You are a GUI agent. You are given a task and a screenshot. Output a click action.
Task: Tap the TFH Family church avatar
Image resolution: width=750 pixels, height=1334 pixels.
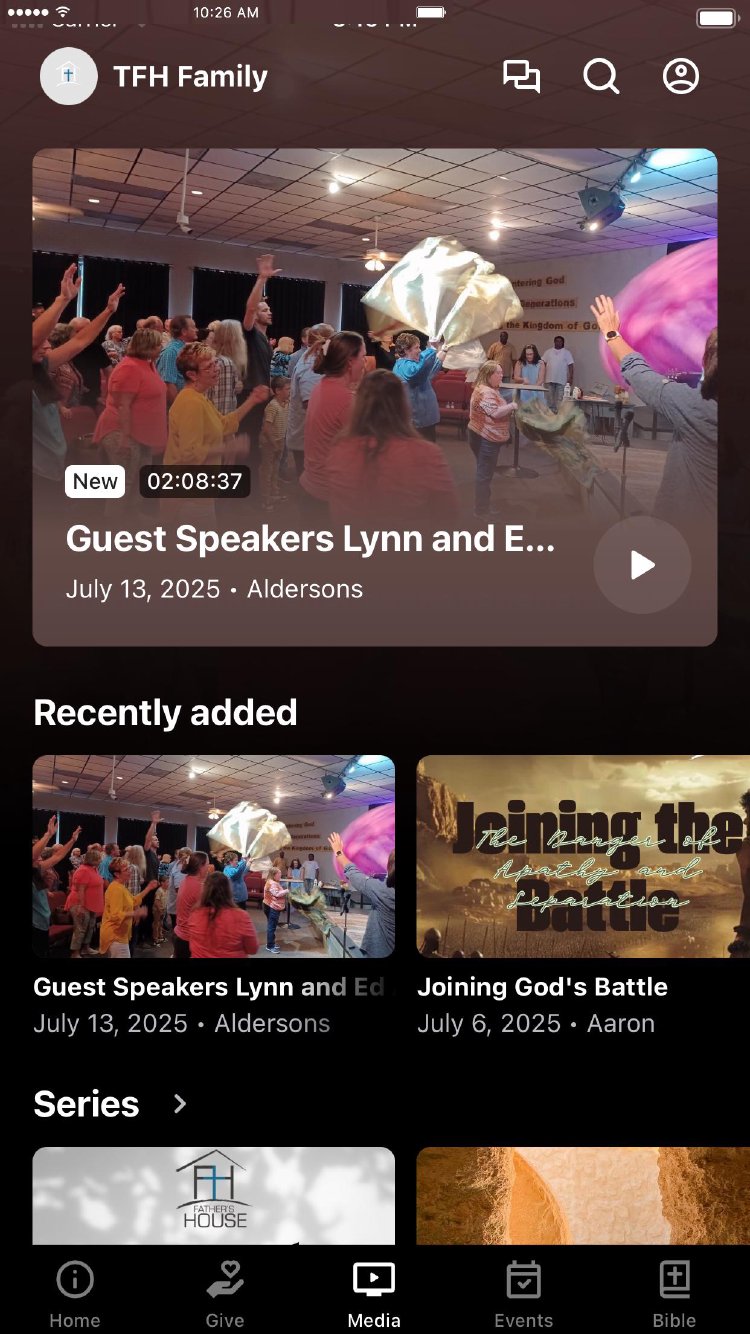pyautogui.click(x=69, y=77)
